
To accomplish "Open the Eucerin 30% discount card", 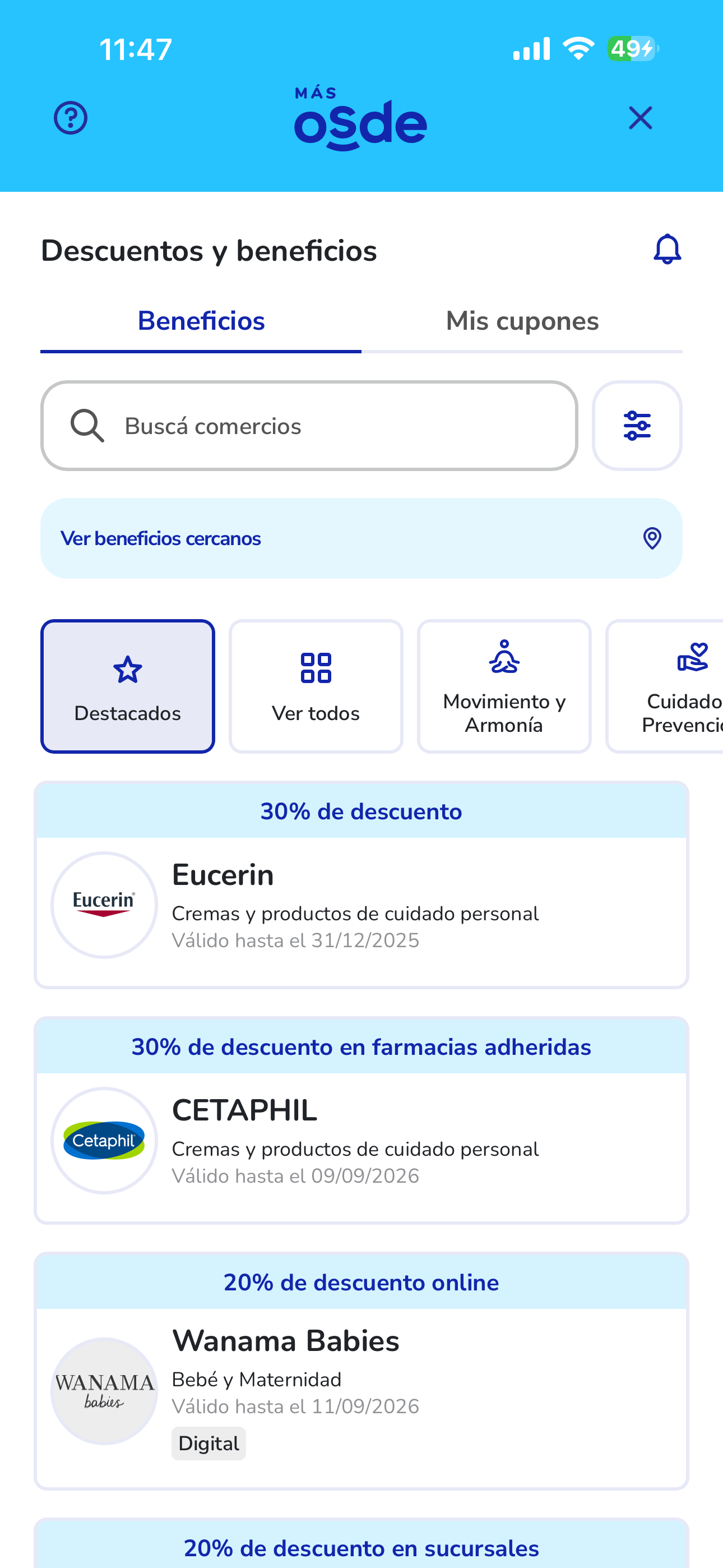I will (x=361, y=886).
